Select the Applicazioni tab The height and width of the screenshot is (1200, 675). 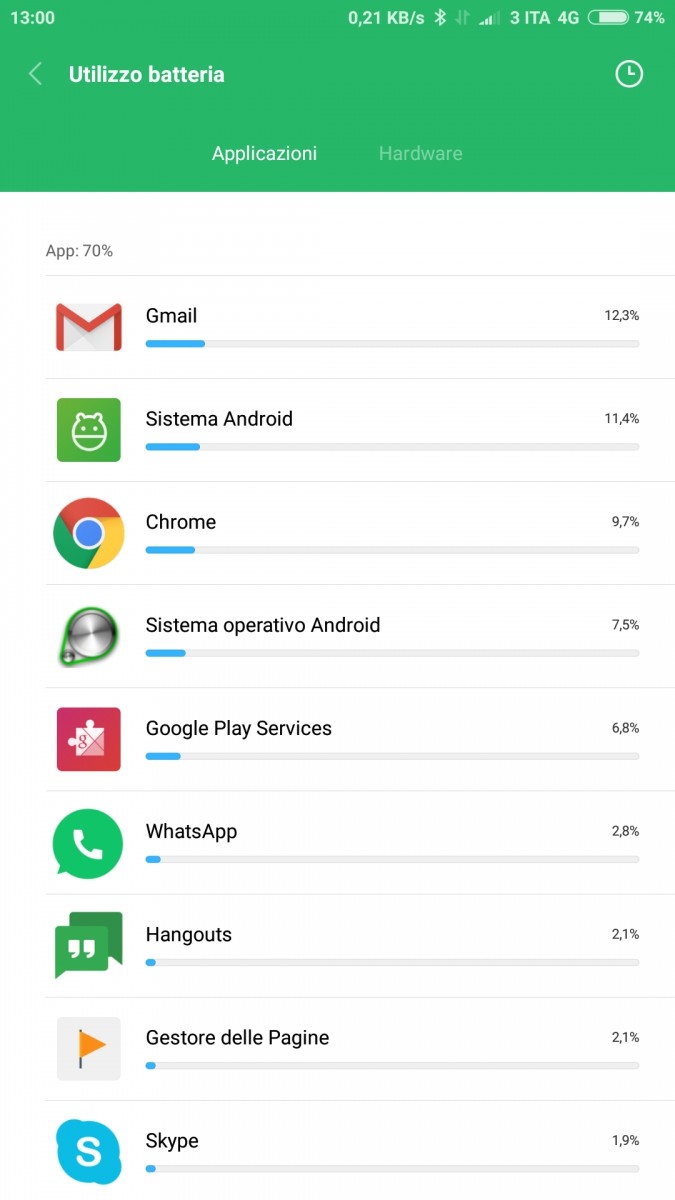(x=264, y=153)
